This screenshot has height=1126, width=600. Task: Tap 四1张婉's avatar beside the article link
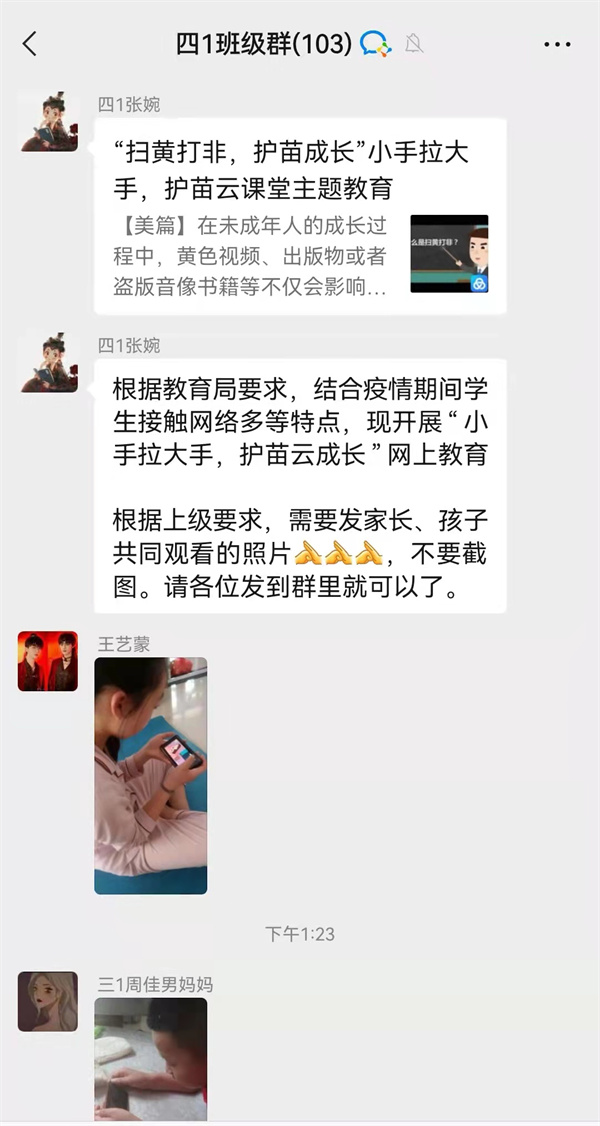(49, 122)
